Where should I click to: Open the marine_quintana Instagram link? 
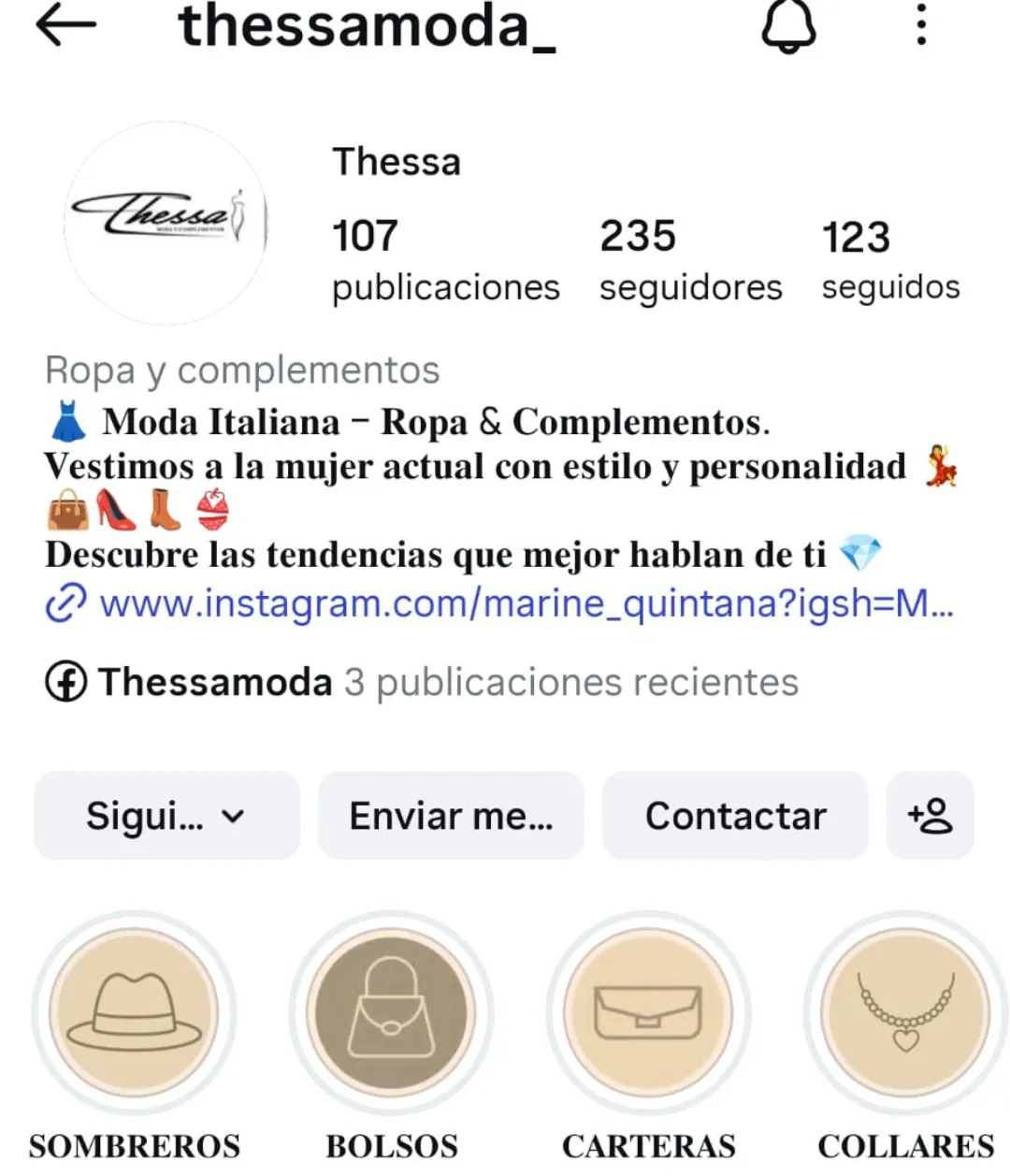[x=526, y=603]
